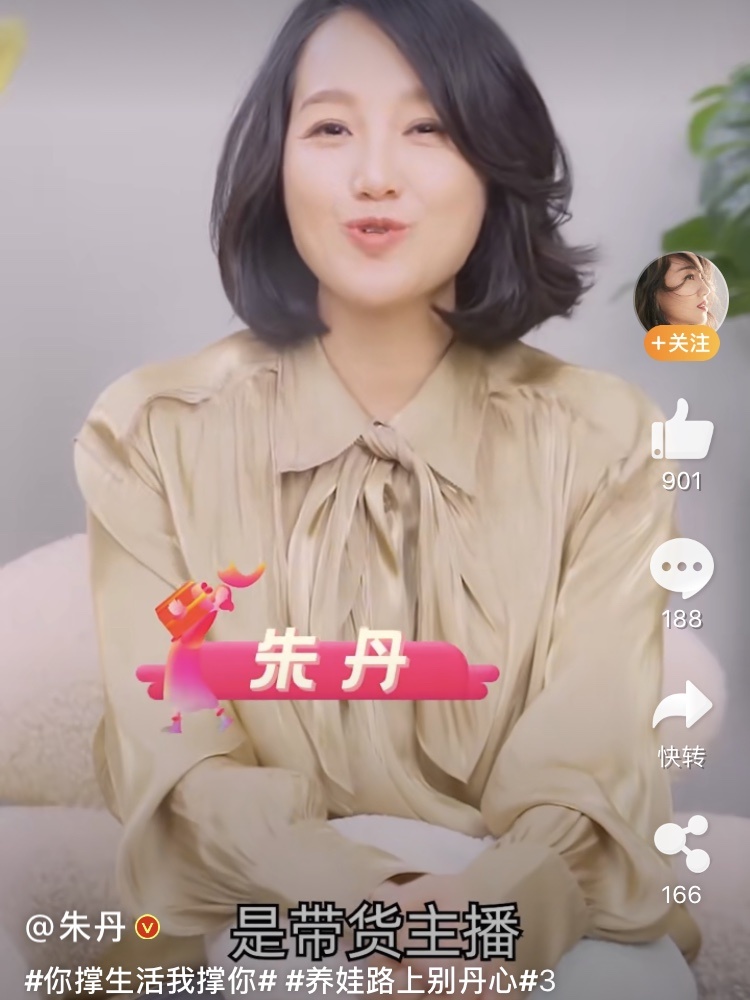Tap the 快转 quick repost arrow

point(682,708)
